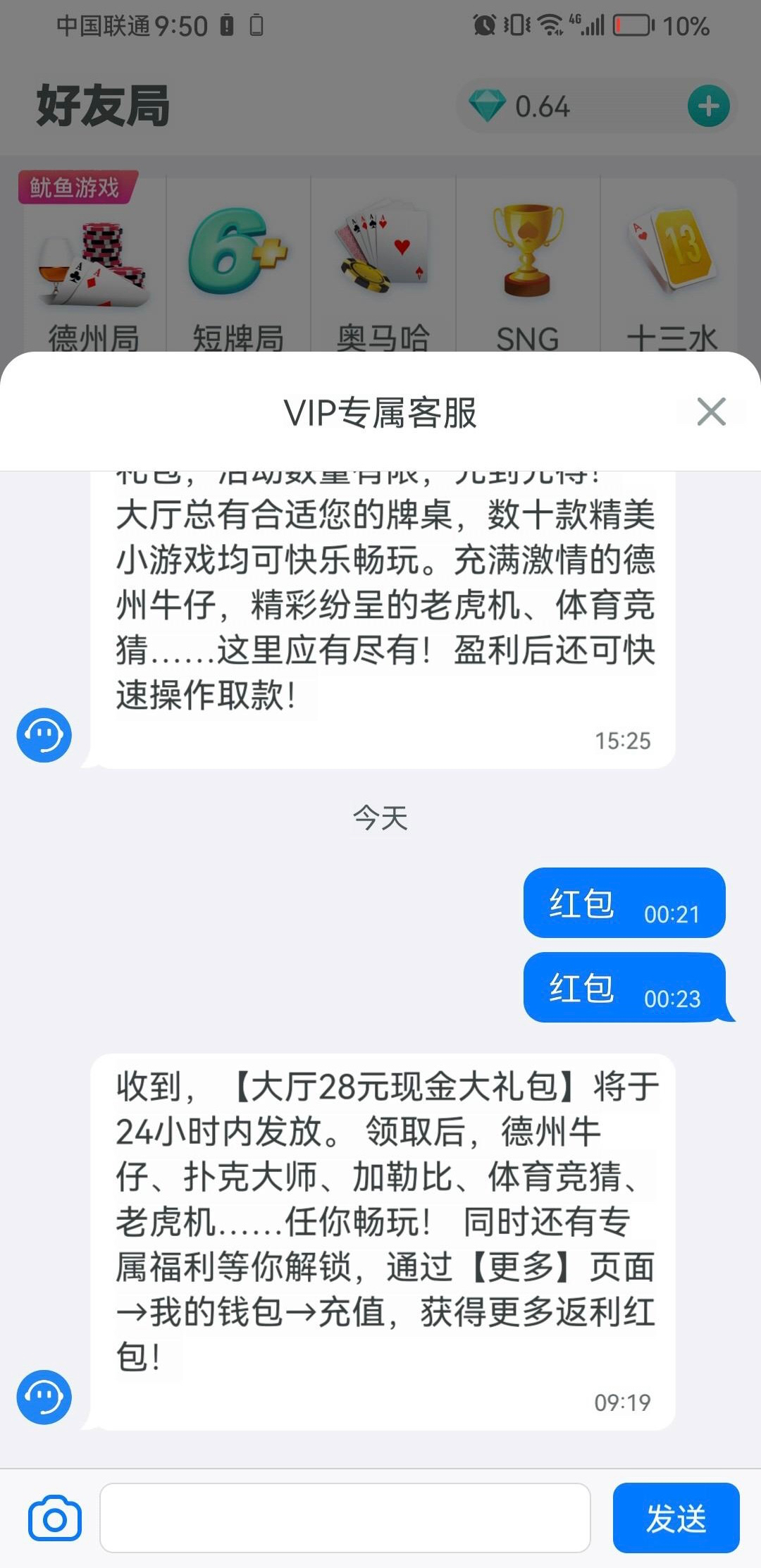Tap the 发送 send button
Image resolution: width=761 pixels, height=1568 pixels.
pos(676,1518)
